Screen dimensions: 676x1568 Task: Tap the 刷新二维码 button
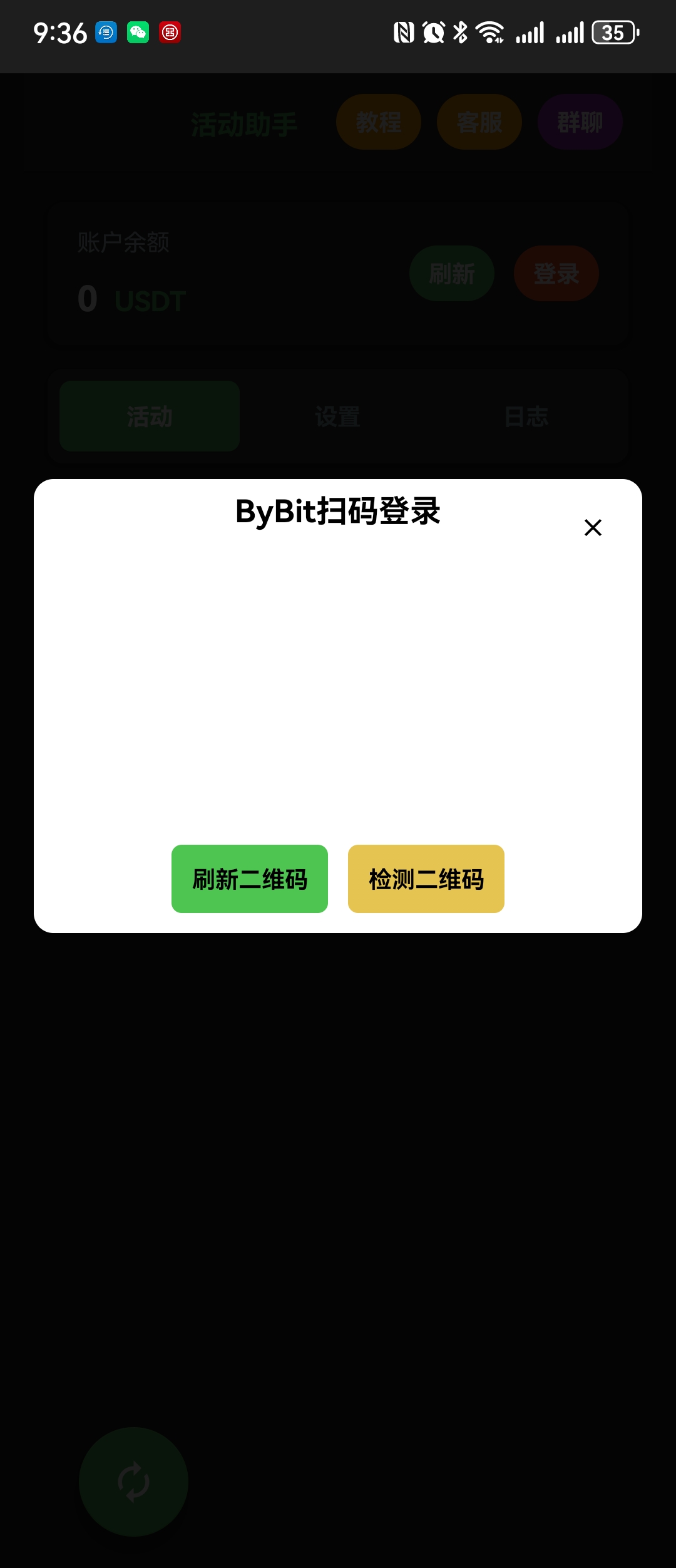[x=250, y=879]
